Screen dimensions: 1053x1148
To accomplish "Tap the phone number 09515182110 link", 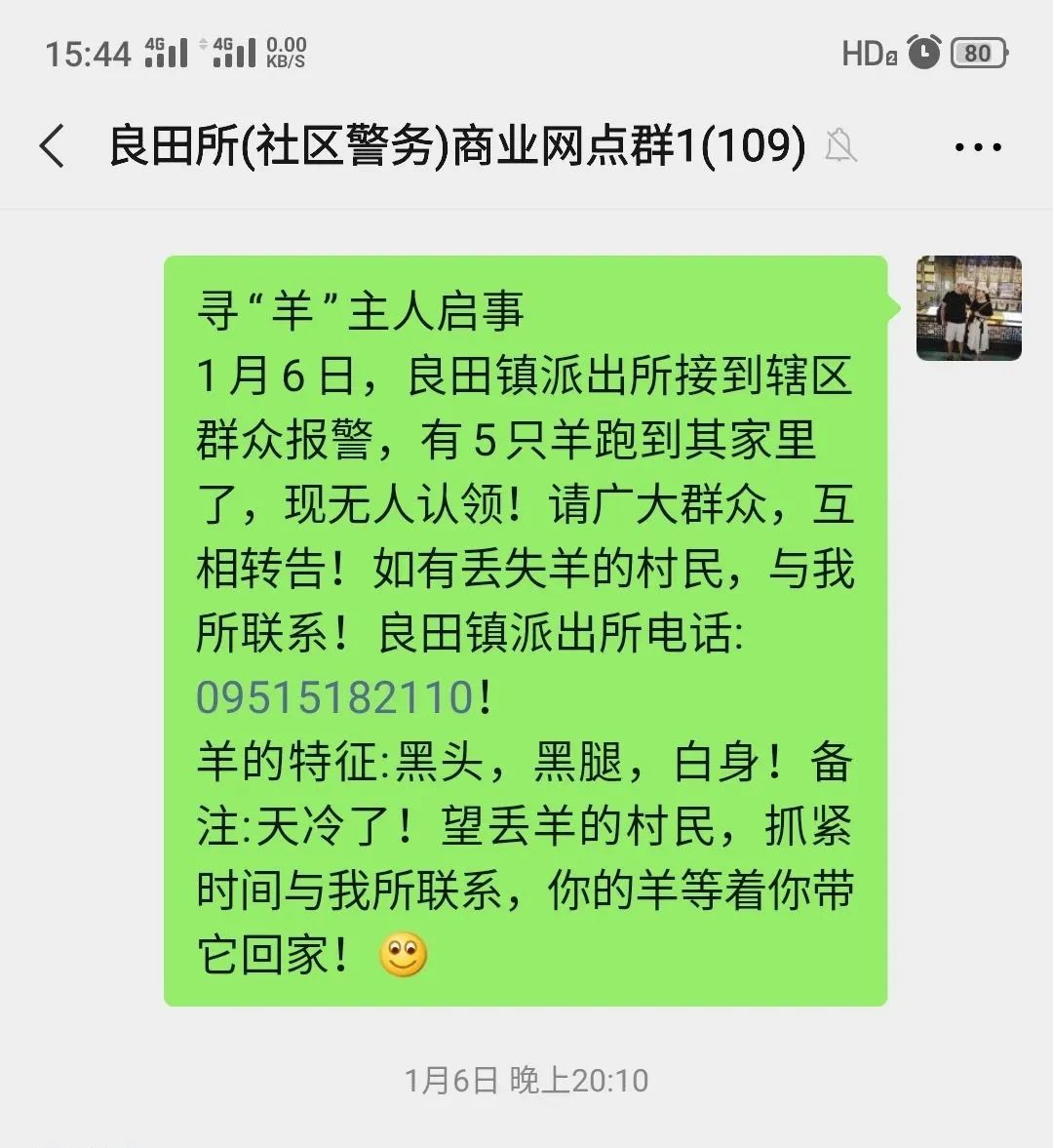I will tap(334, 697).
